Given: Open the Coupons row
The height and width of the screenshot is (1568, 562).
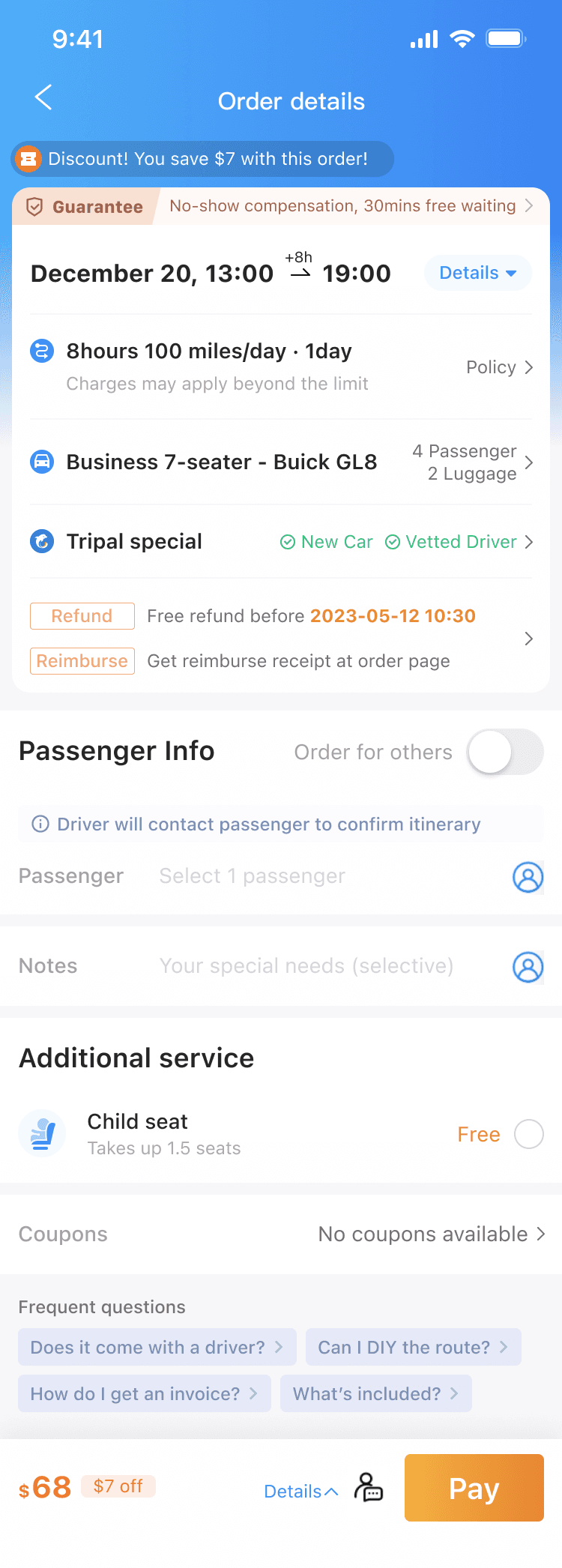Looking at the screenshot, I should point(281,1234).
